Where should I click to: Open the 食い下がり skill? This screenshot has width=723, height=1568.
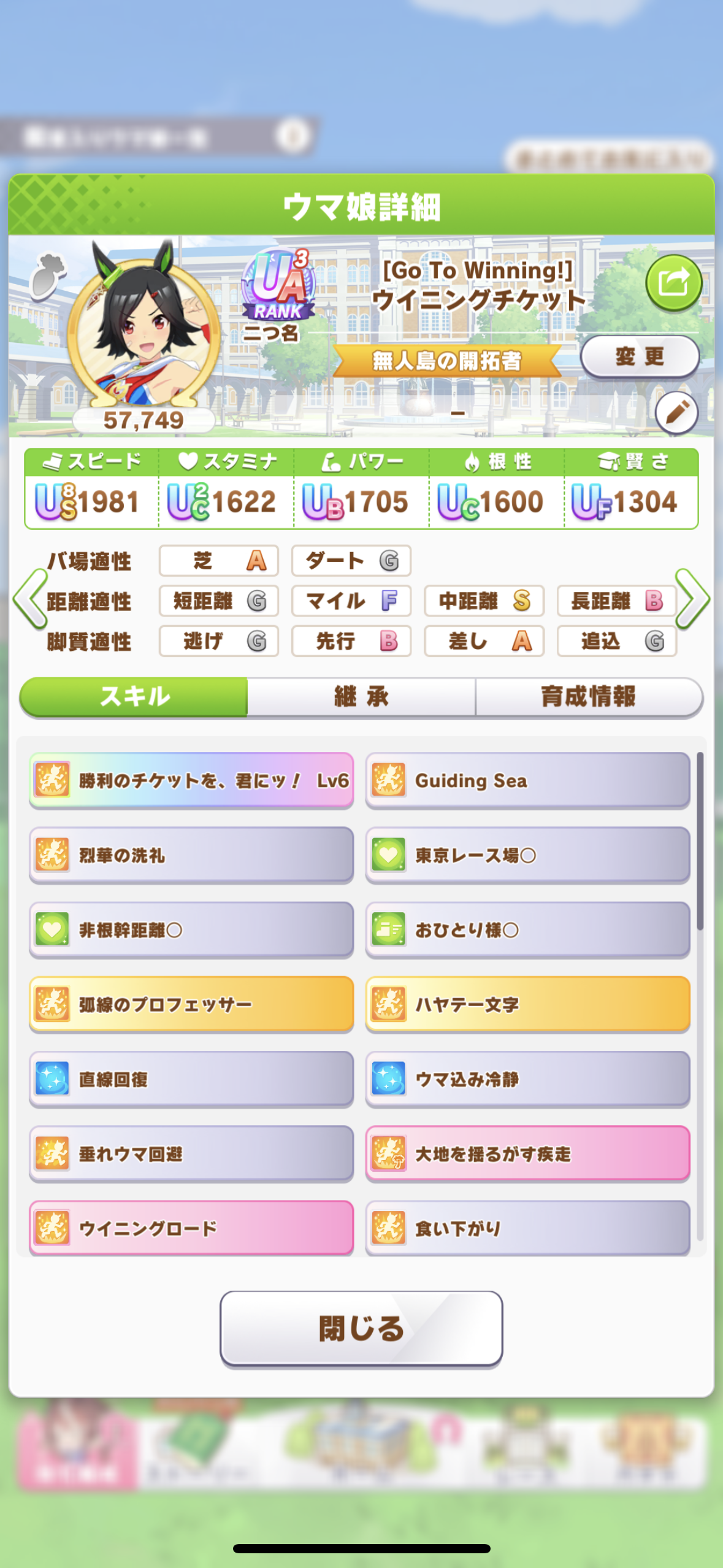(528, 1228)
